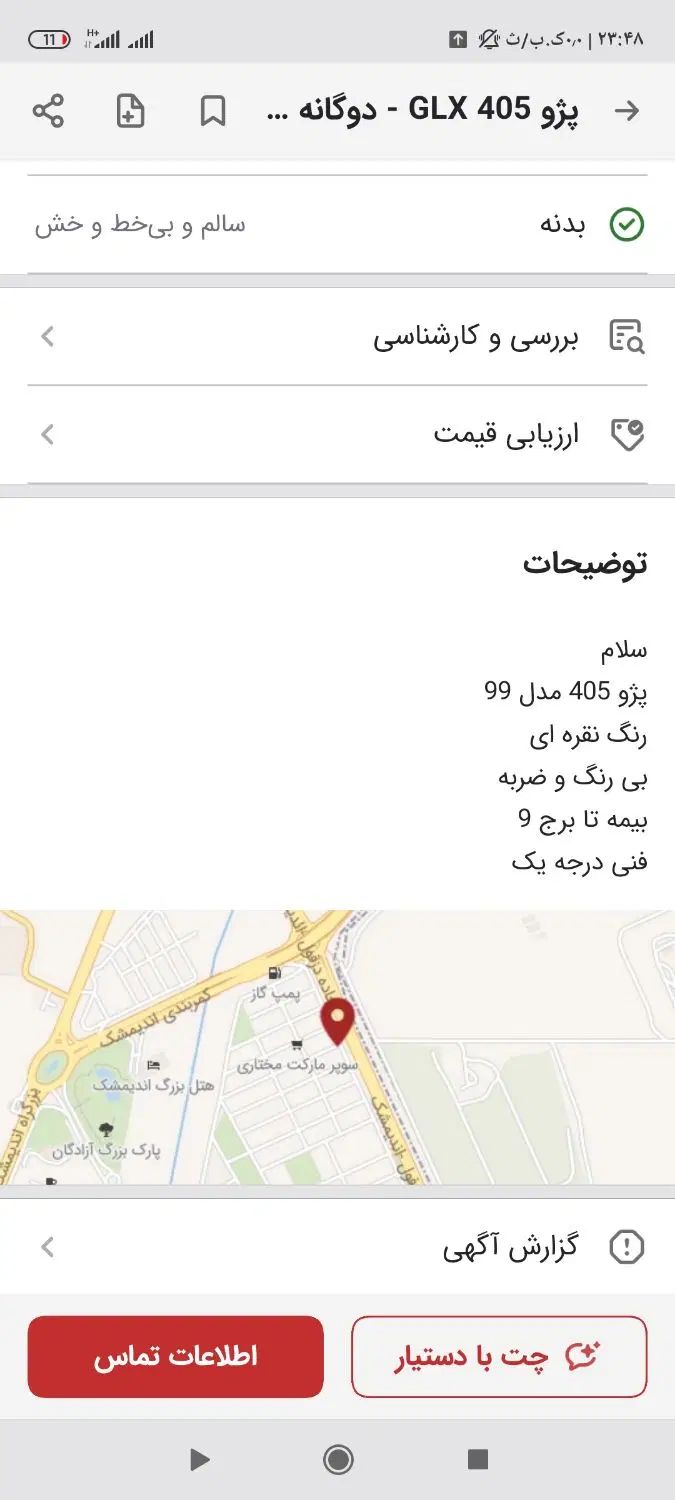Share this Peugeot 405 ad
675x1500 pixels.
48,111
